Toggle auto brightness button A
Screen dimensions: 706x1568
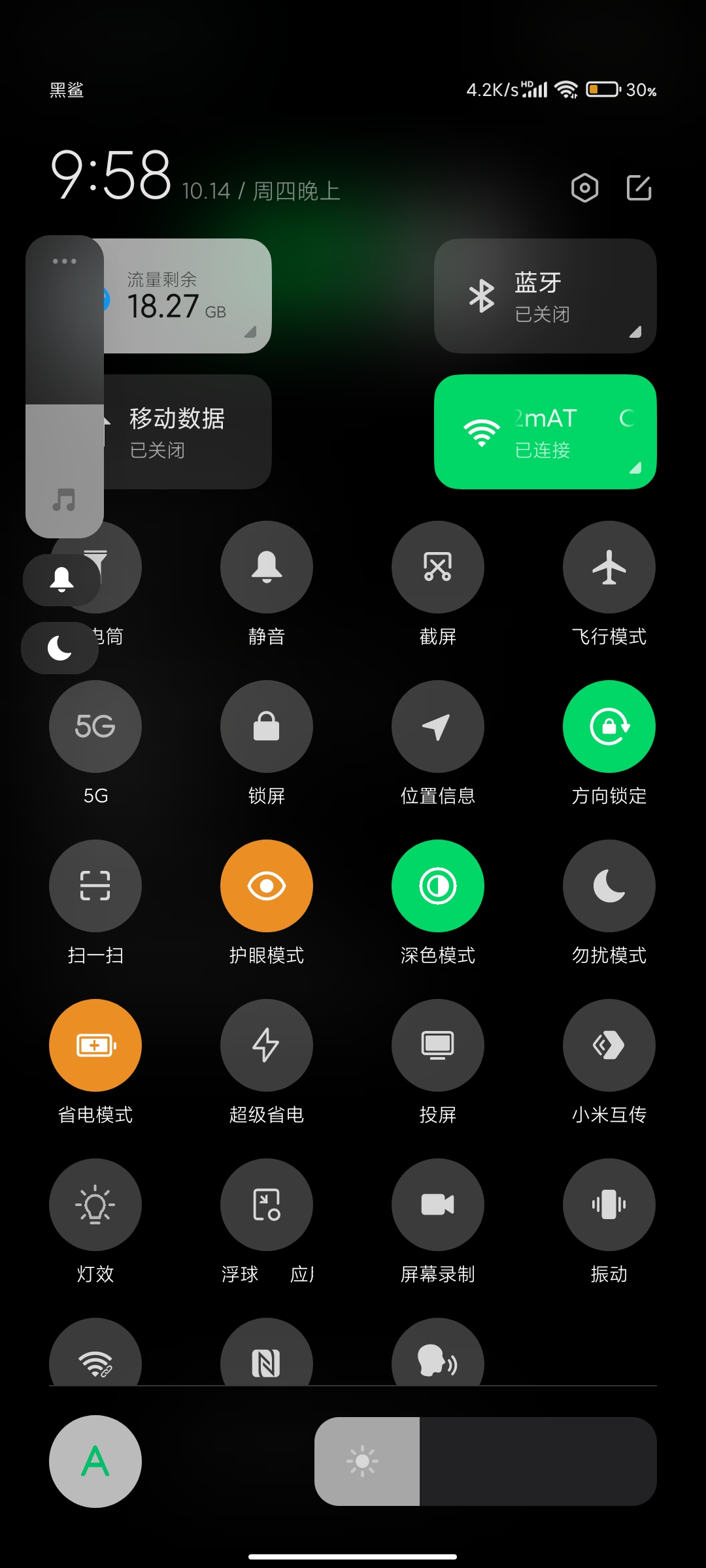pos(95,1462)
